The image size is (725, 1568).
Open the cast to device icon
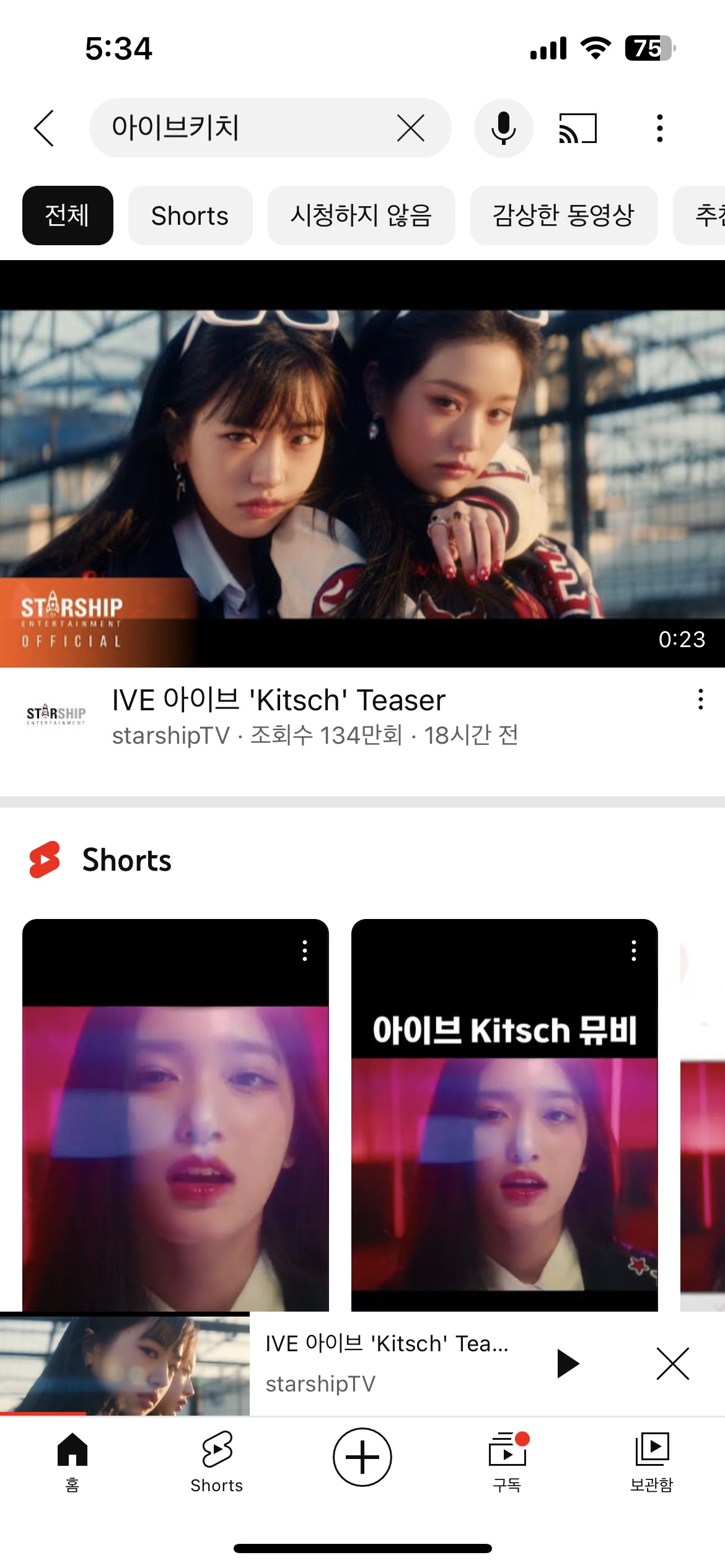point(578,129)
